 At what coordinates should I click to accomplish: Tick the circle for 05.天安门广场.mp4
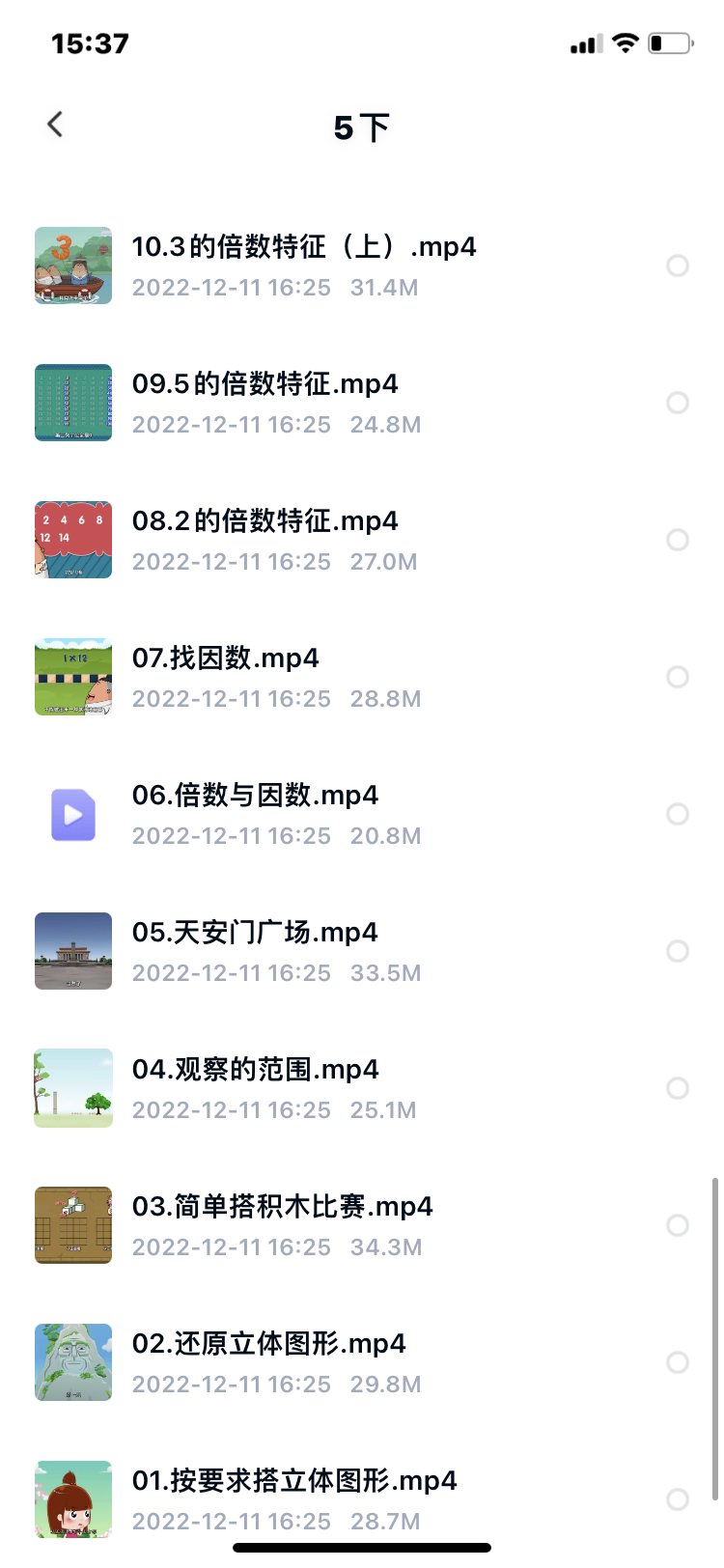[x=678, y=951]
